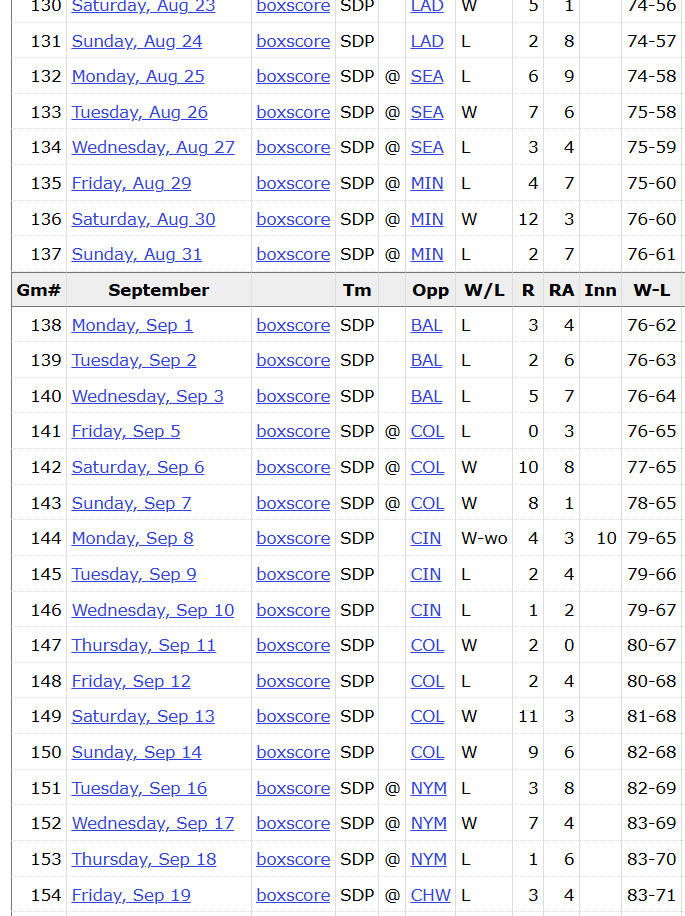
Task: Tap the BAL link in game 139
Action: coord(426,360)
